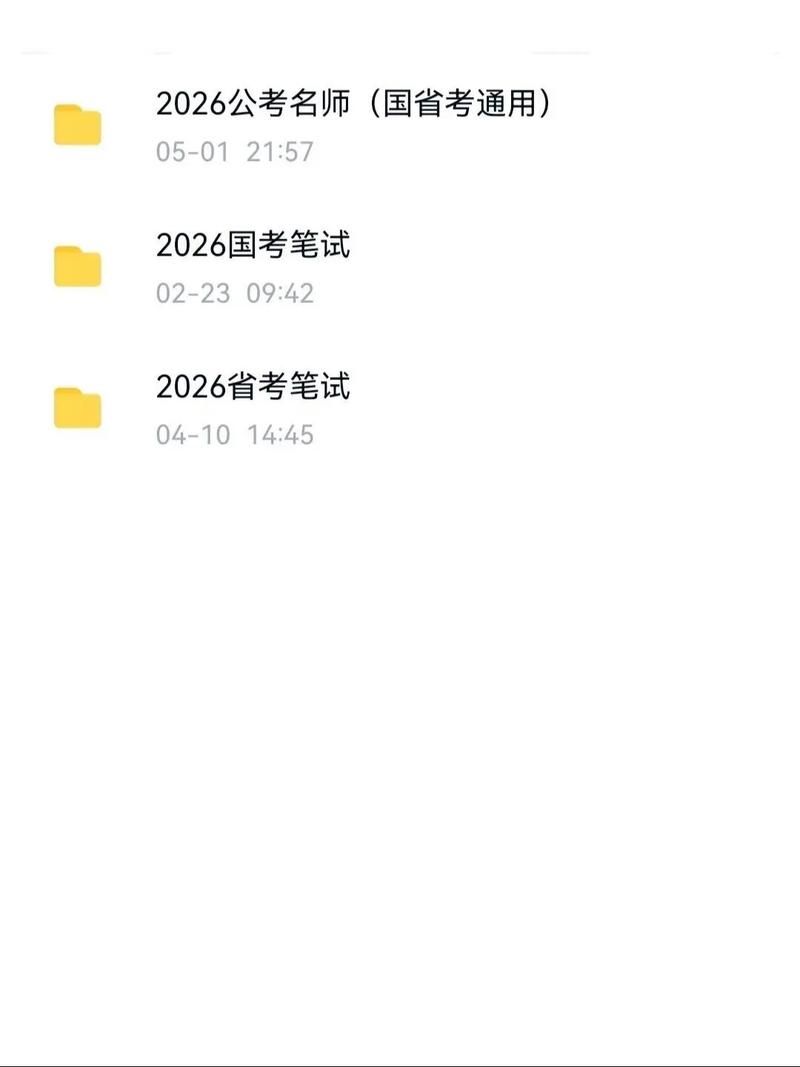Click the timestamp 05-01 21:57

pos(235,153)
